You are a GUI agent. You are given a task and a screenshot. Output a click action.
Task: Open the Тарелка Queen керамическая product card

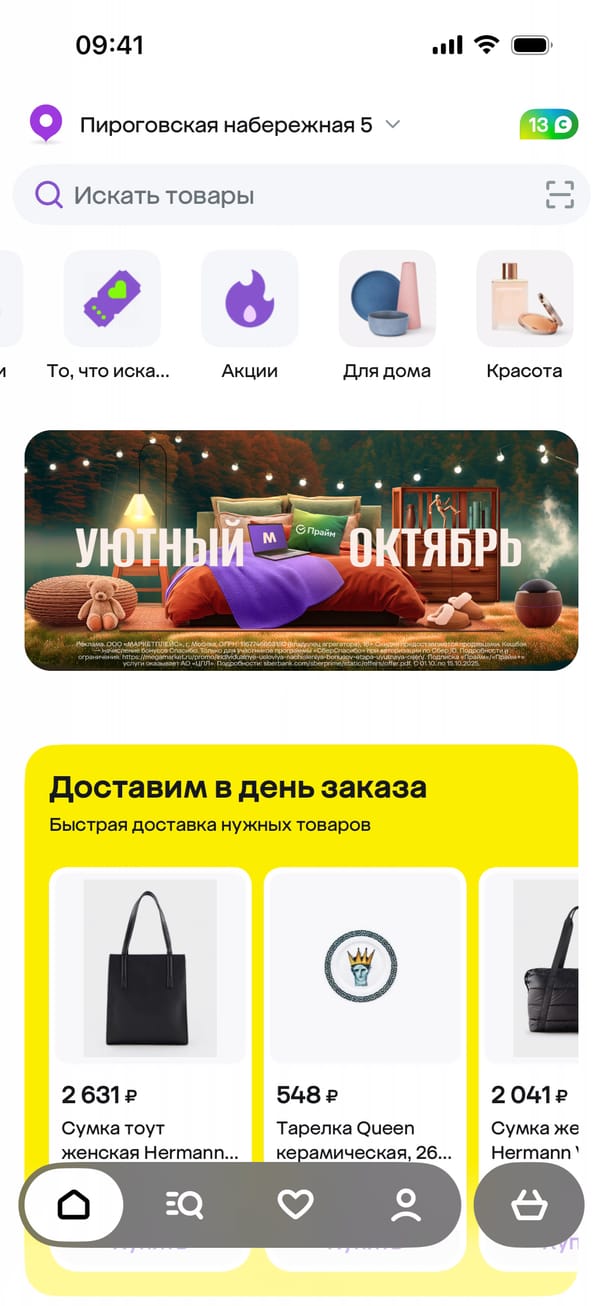364,1010
